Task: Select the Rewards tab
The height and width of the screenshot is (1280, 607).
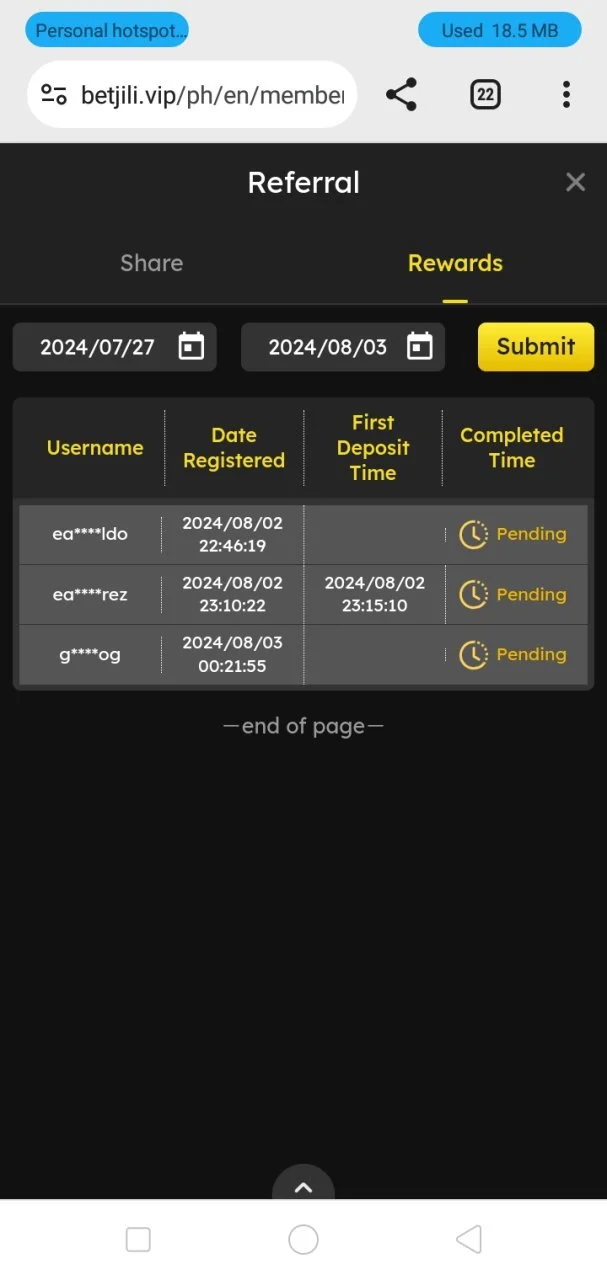Action: (455, 263)
